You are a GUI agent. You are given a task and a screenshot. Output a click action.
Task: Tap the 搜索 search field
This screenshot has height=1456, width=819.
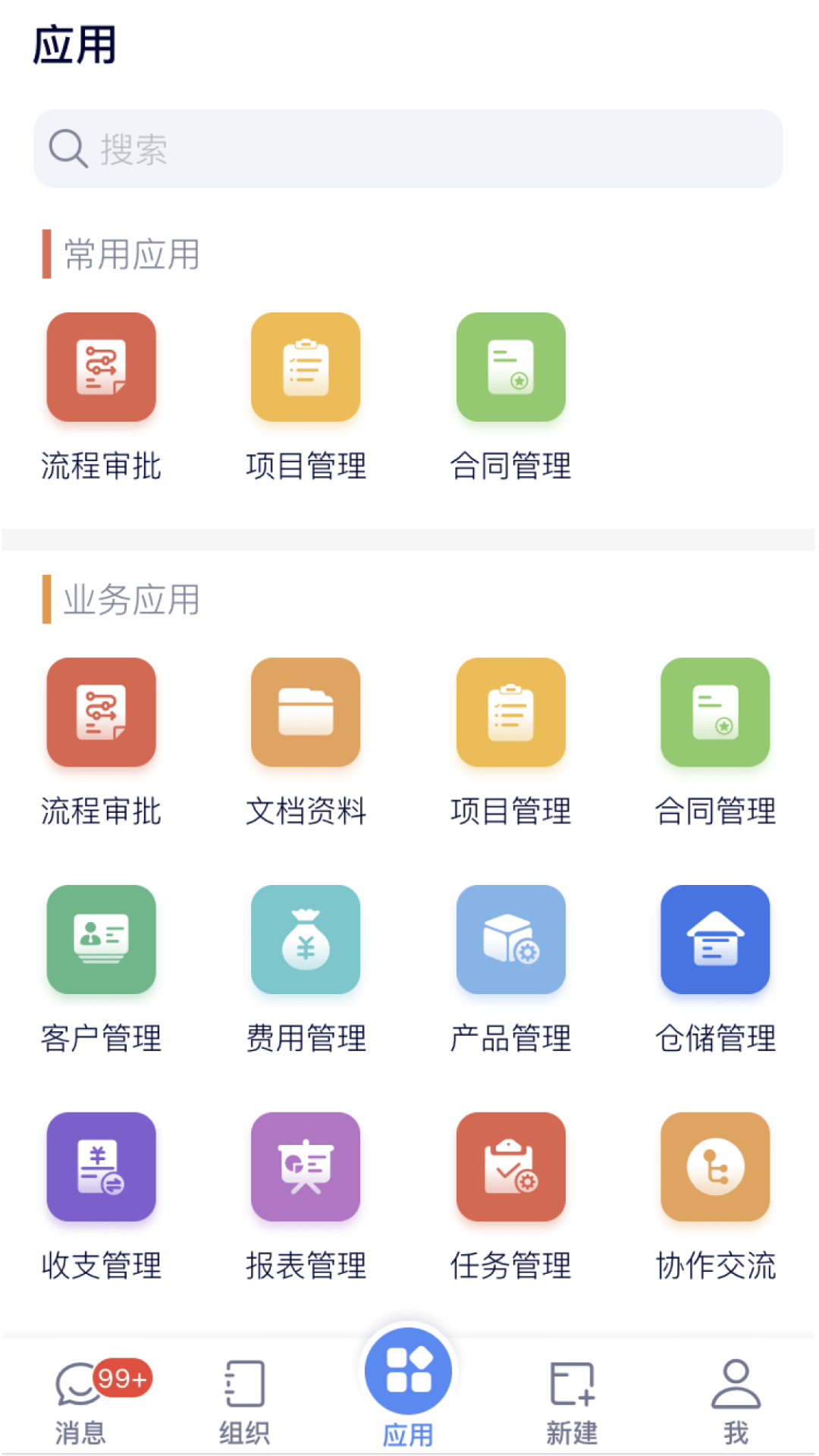pos(408,149)
